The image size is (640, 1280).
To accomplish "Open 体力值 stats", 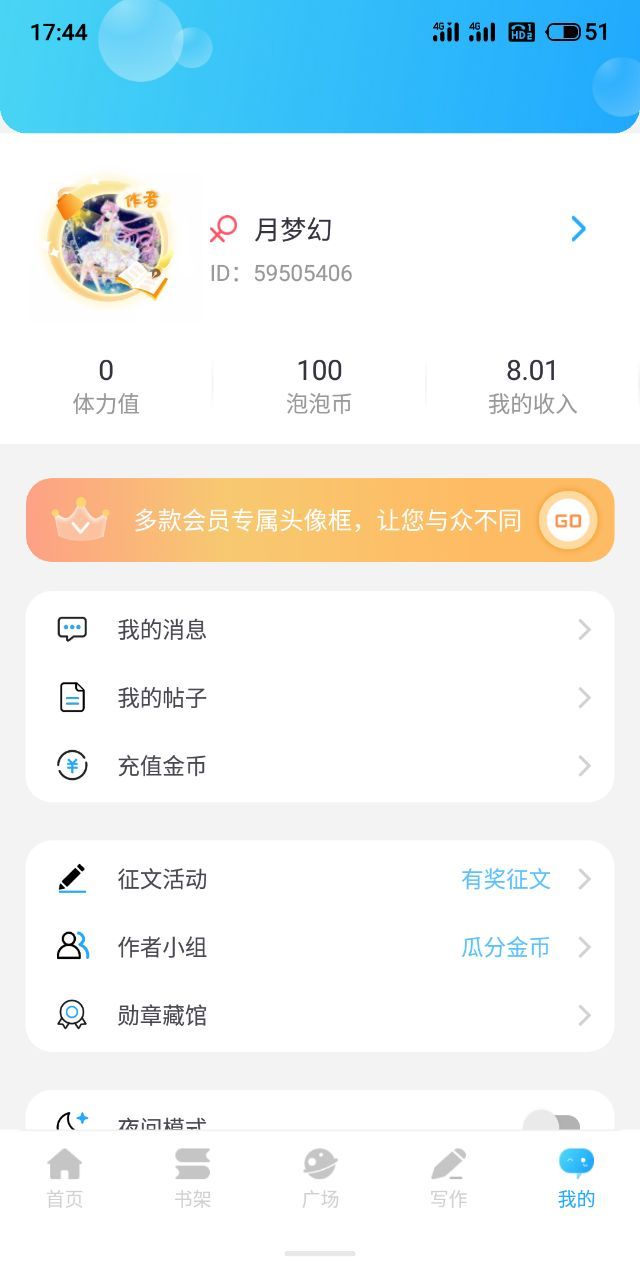I will pyautogui.click(x=106, y=386).
